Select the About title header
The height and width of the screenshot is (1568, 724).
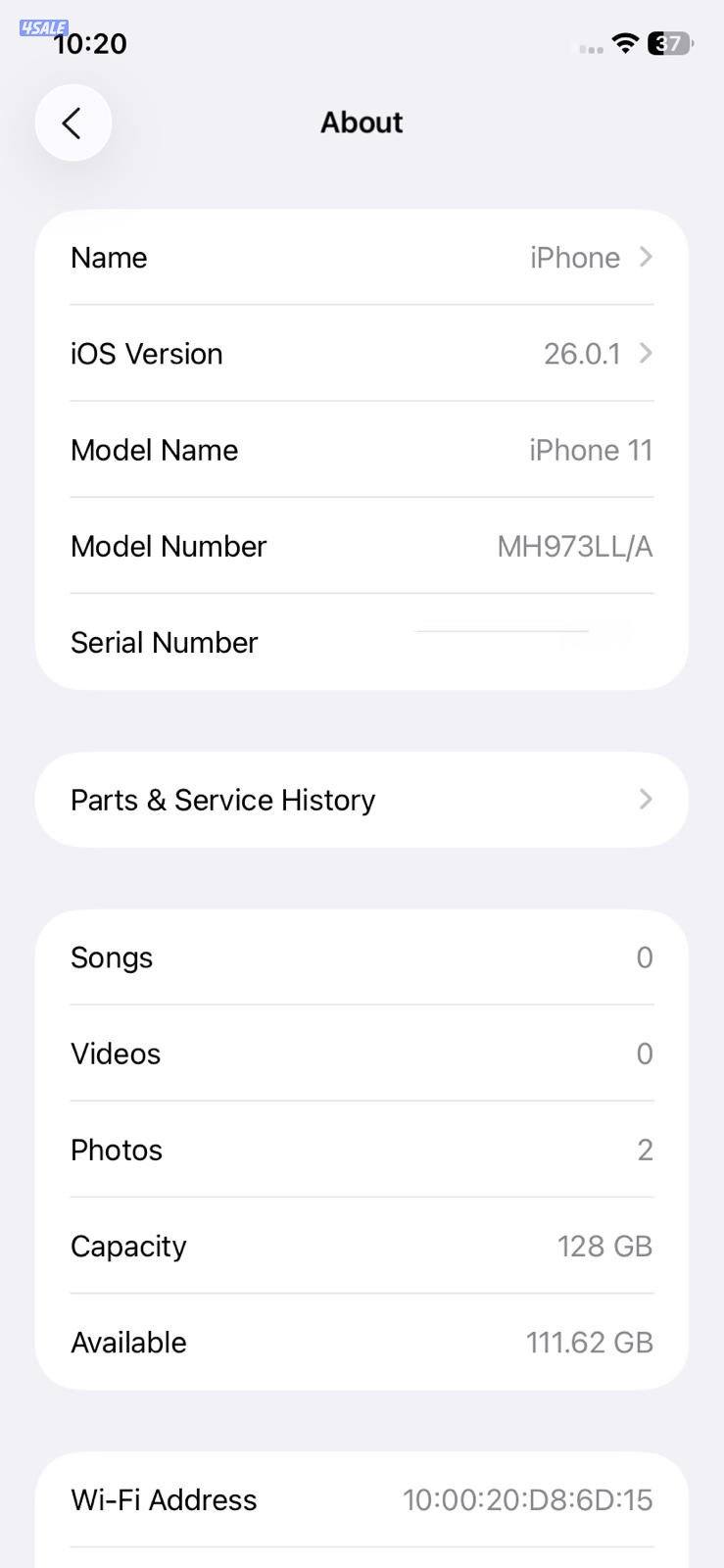coord(362,122)
